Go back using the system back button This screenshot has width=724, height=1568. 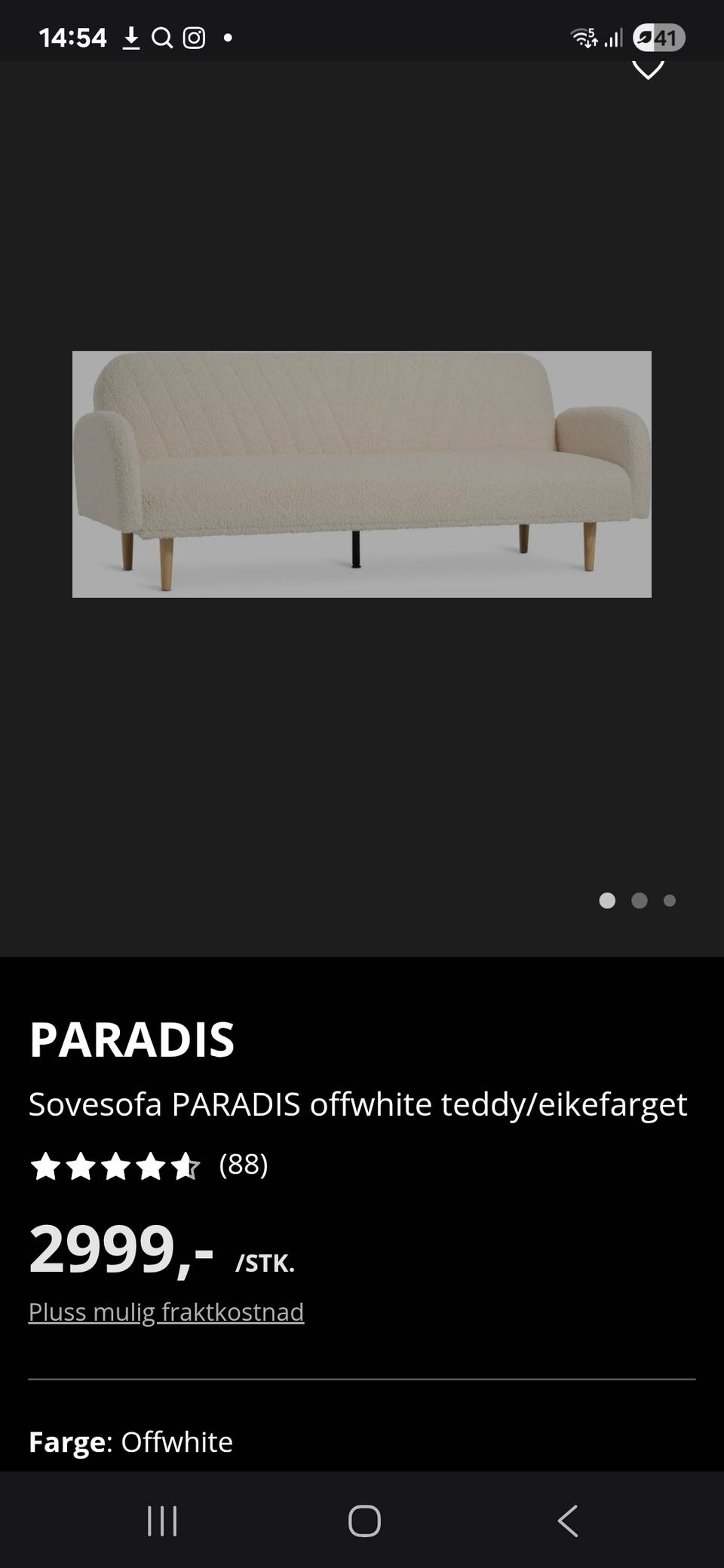pyautogui.click(x=568, y=1521)
